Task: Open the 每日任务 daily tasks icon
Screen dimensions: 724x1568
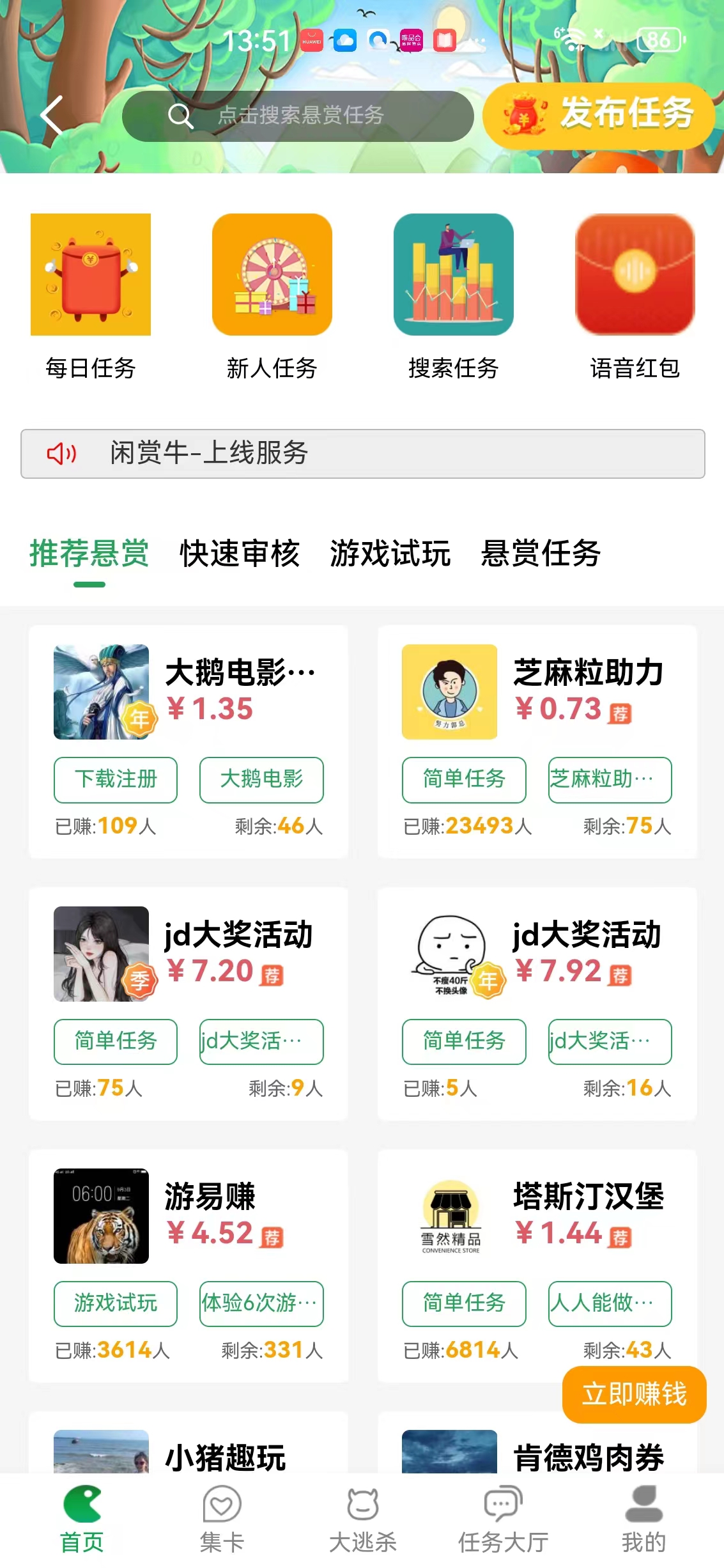Action: coord(91,275)
